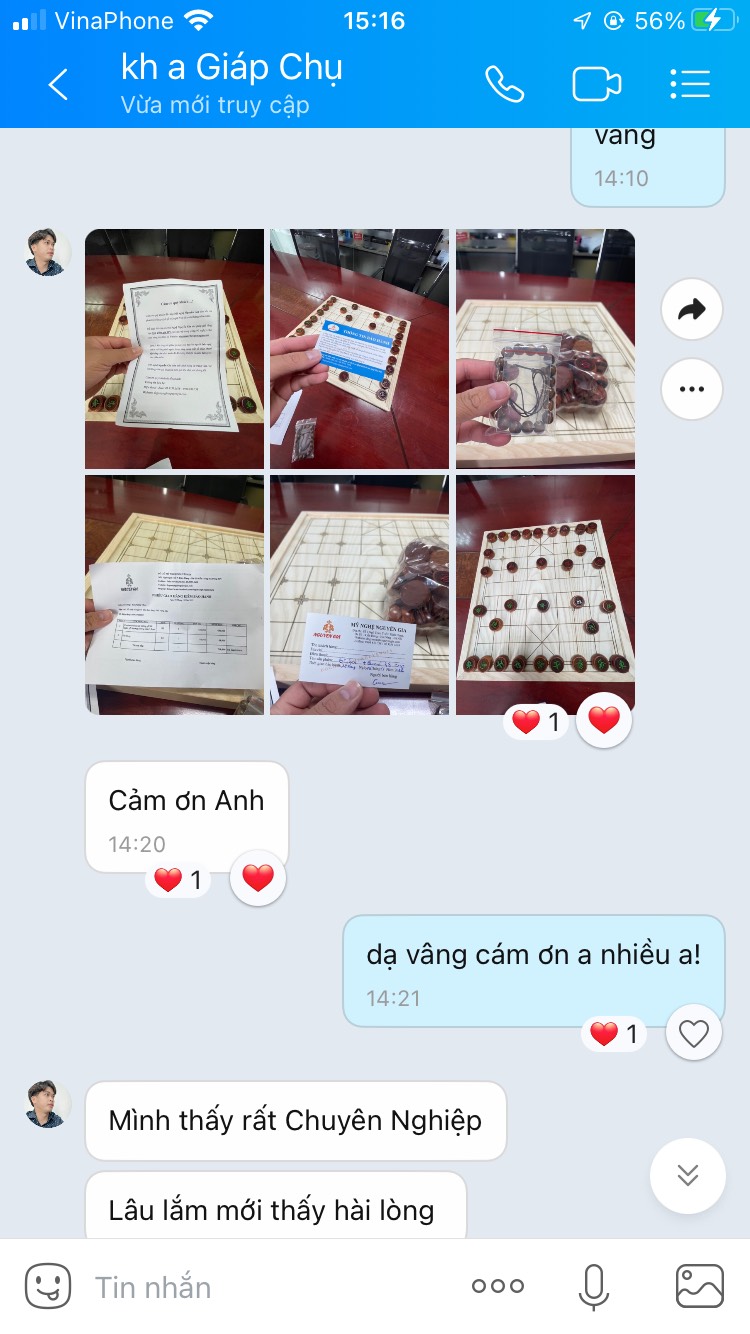Like the "dạ vâng cám ơn" message
The height and width of the screenshot is (1334, 750).
[x=693, y=1033]
